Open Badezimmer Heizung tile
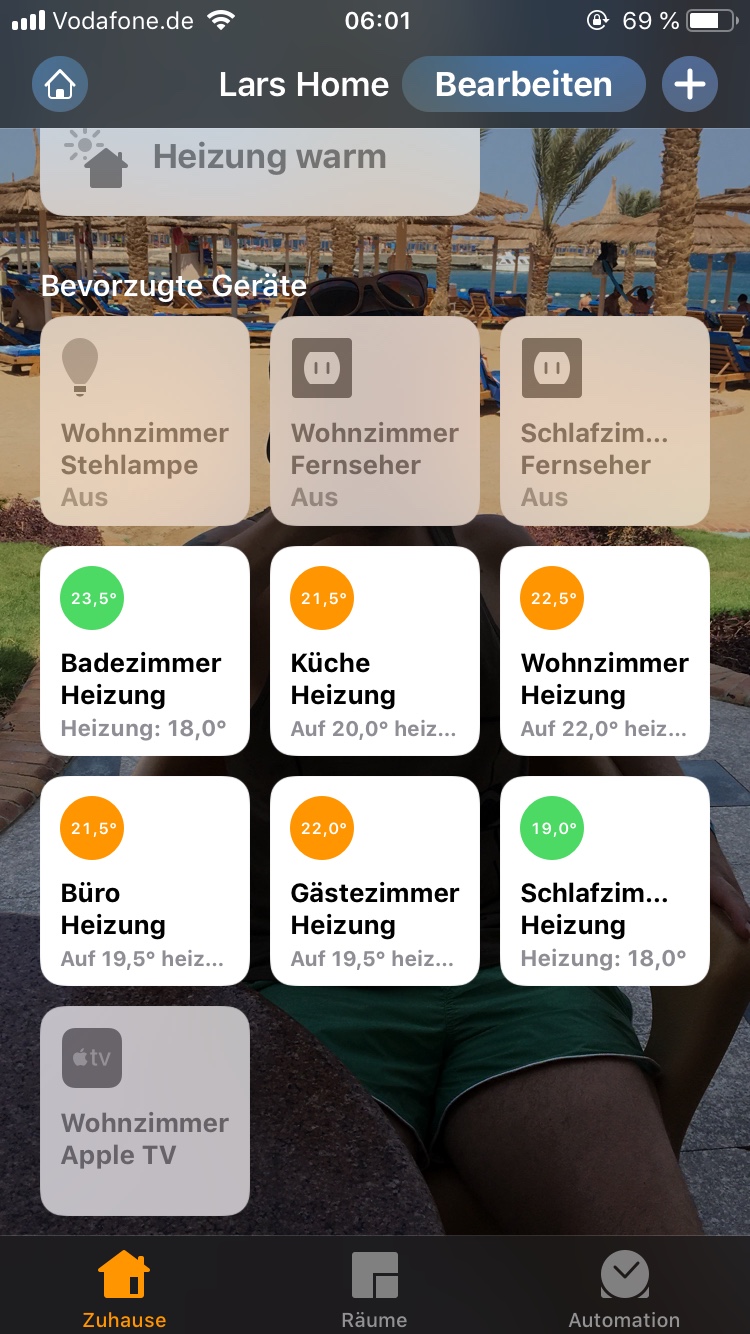 tap(145, 651)
